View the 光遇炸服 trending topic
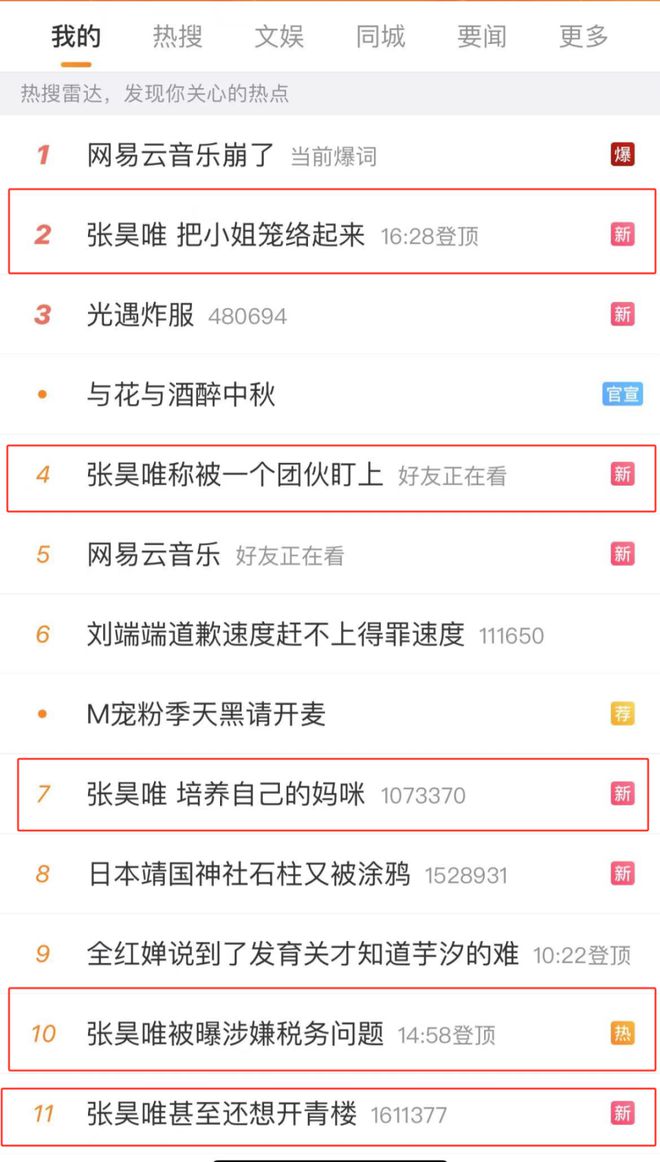This screenshot has width=660, height=1162. tap(330, 315)
